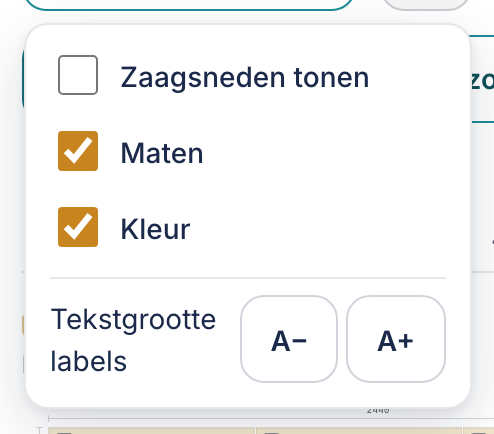Image resolution: width=494 pixels, height=434 pixels.
Task: Uncheck the Kleur checkbox
Action: pos(78,227)
